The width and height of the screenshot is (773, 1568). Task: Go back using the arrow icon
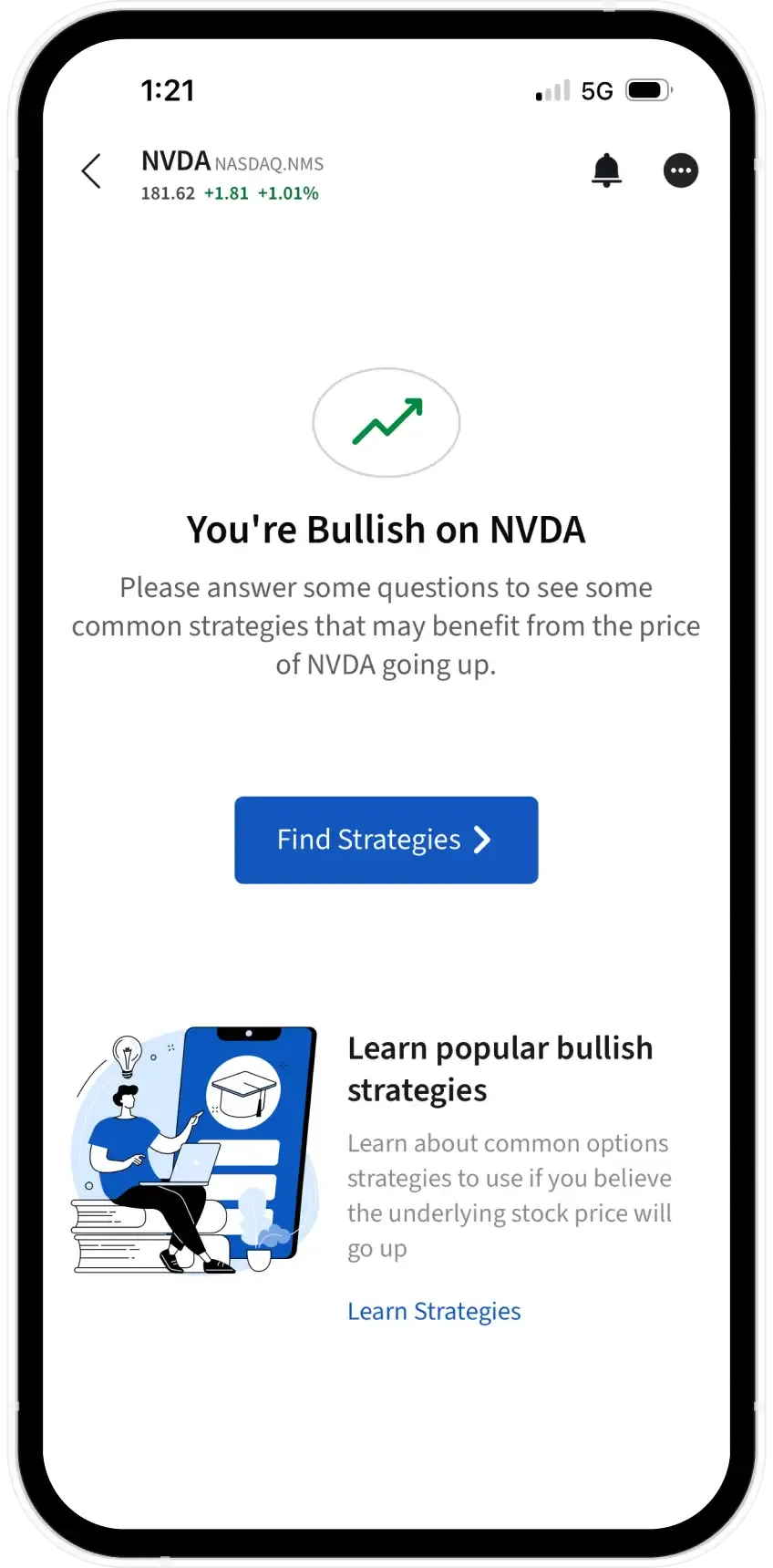(91, 171)
